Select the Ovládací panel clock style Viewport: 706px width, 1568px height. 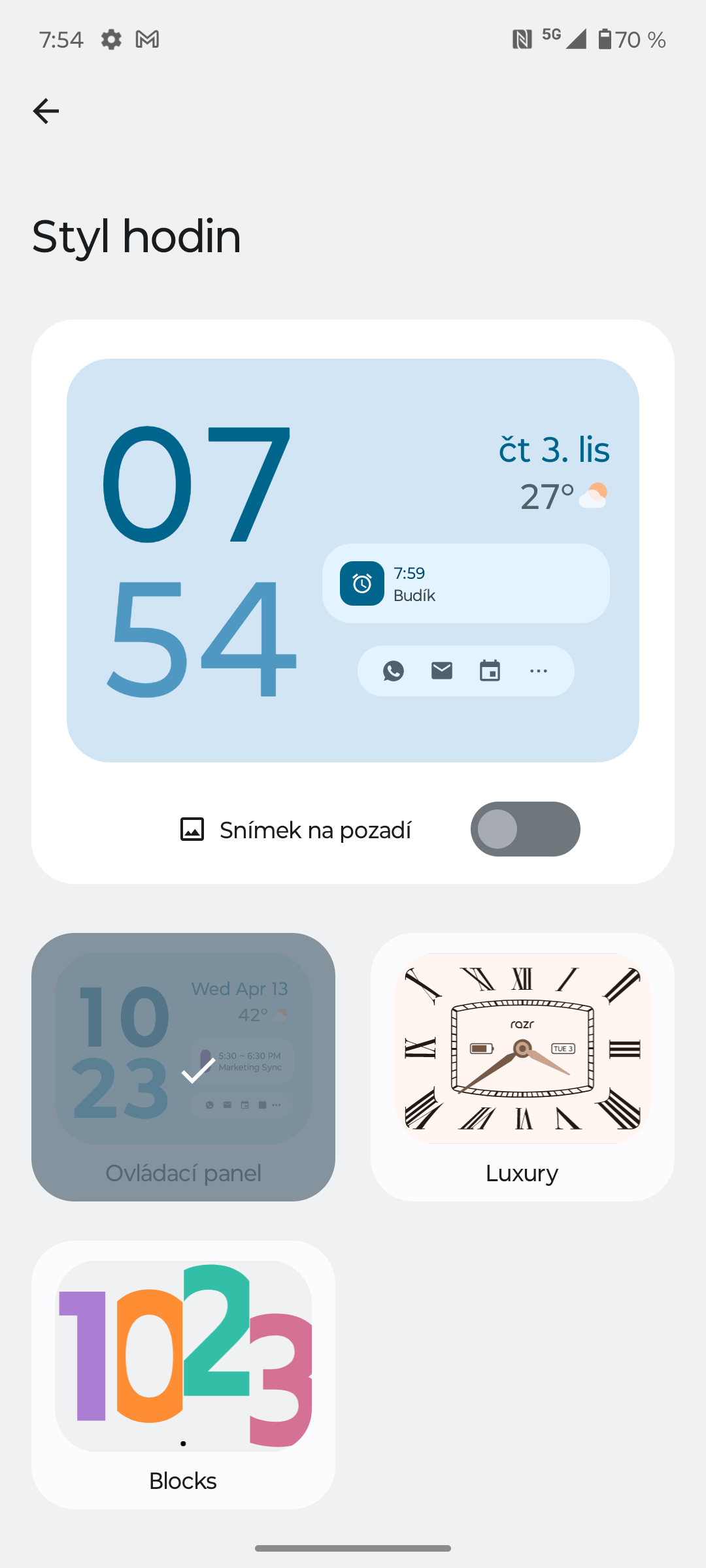pos(183,1066)
